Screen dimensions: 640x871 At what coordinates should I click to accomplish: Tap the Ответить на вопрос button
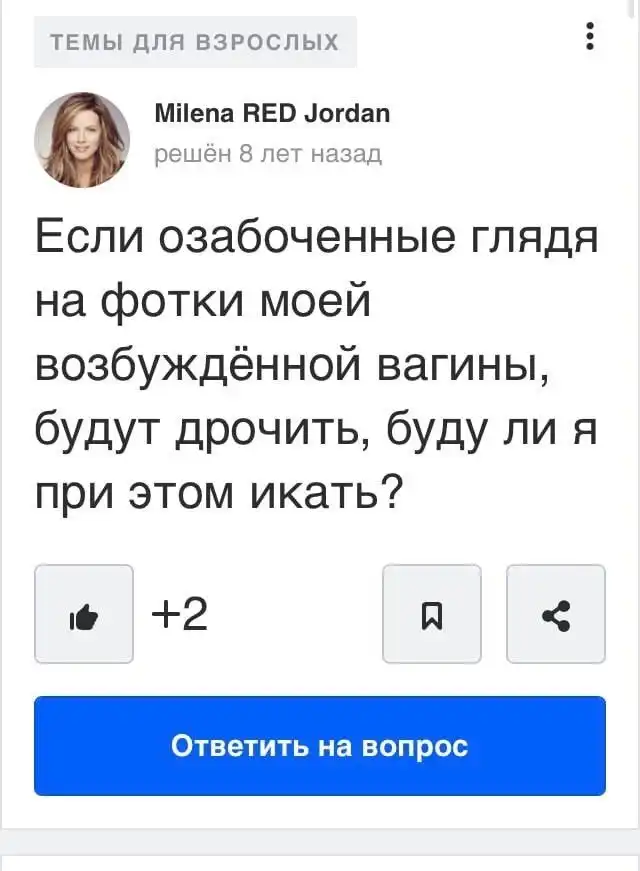click(320, 746)
